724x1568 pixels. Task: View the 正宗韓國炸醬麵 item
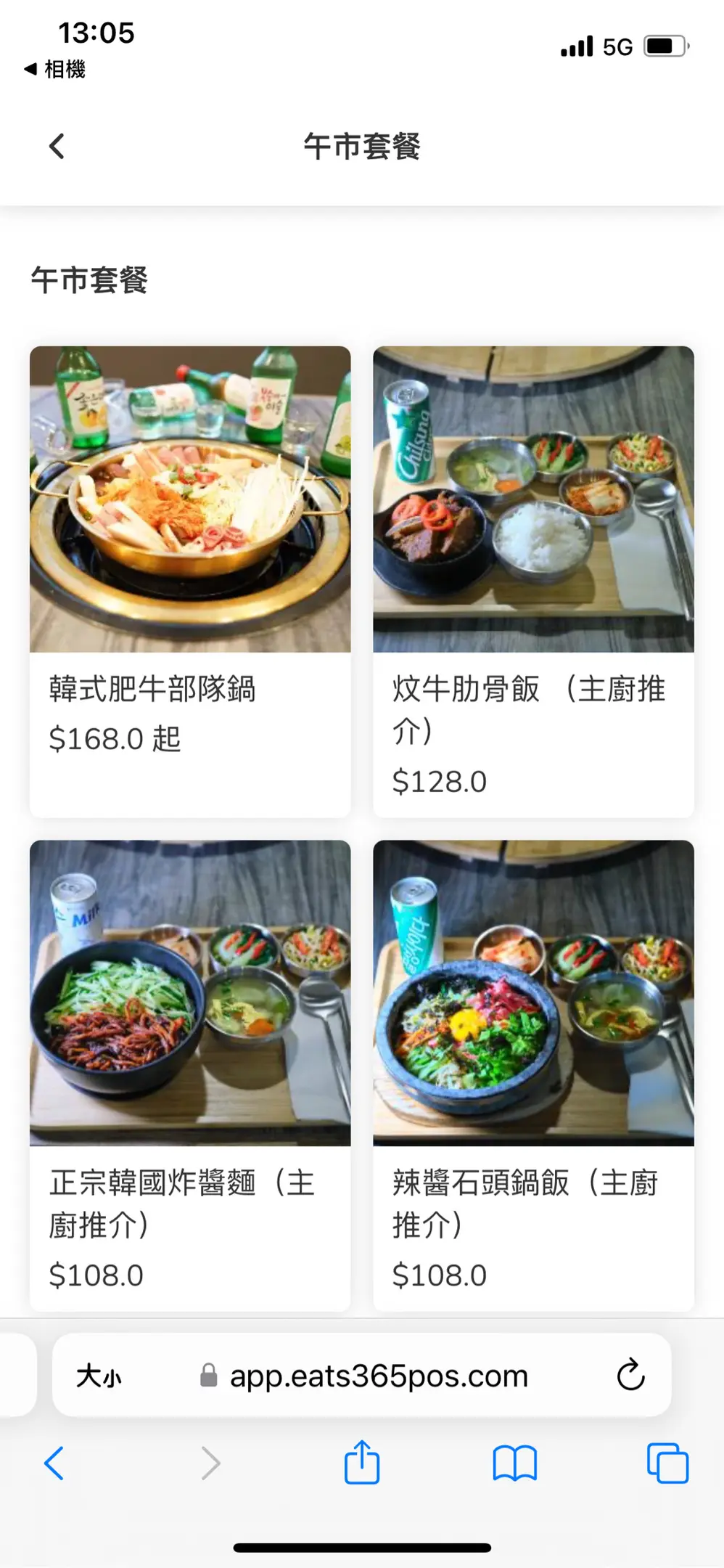point(189,1074)
